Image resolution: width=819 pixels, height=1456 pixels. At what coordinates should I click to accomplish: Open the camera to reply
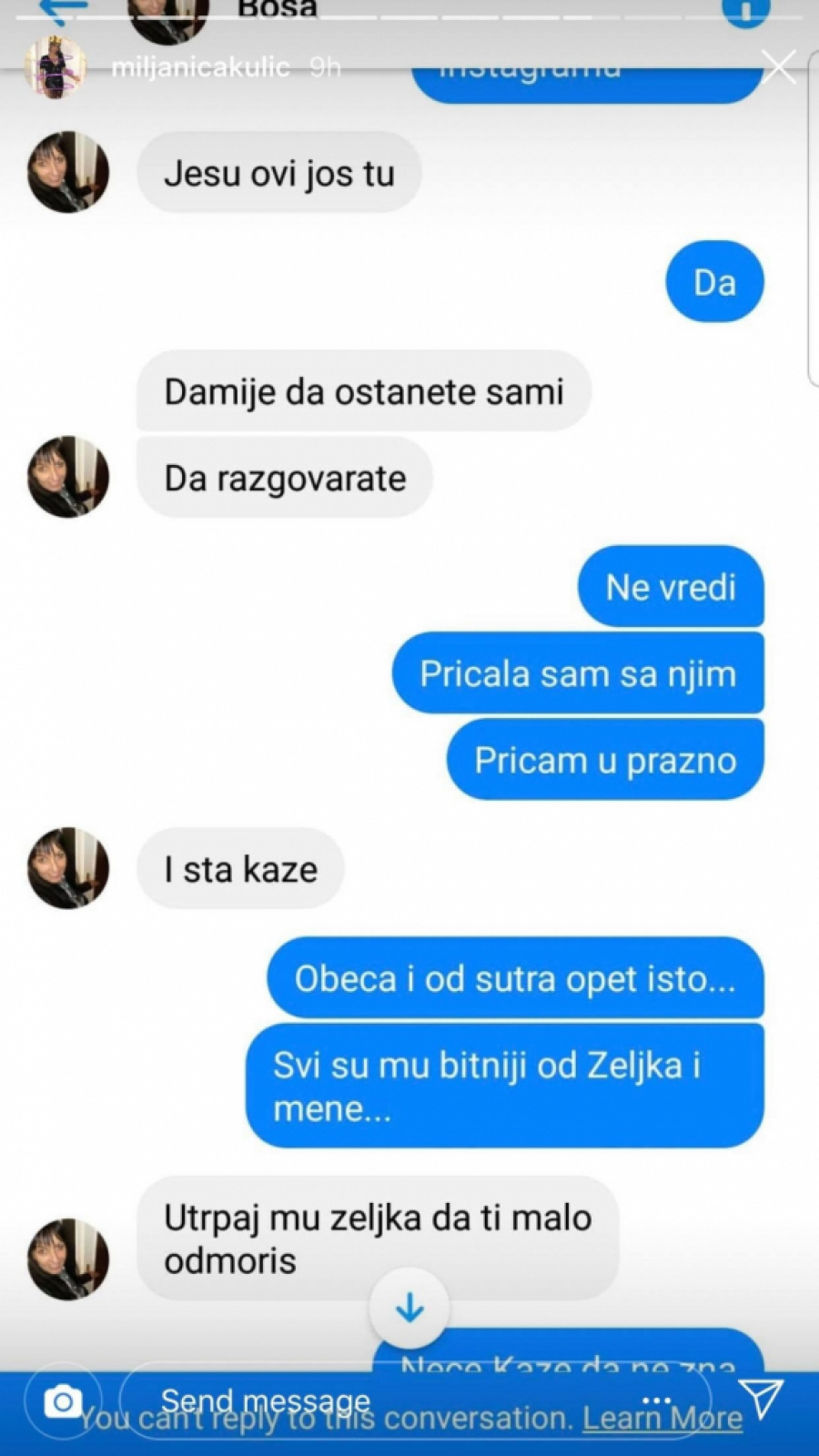(63, 1402)
